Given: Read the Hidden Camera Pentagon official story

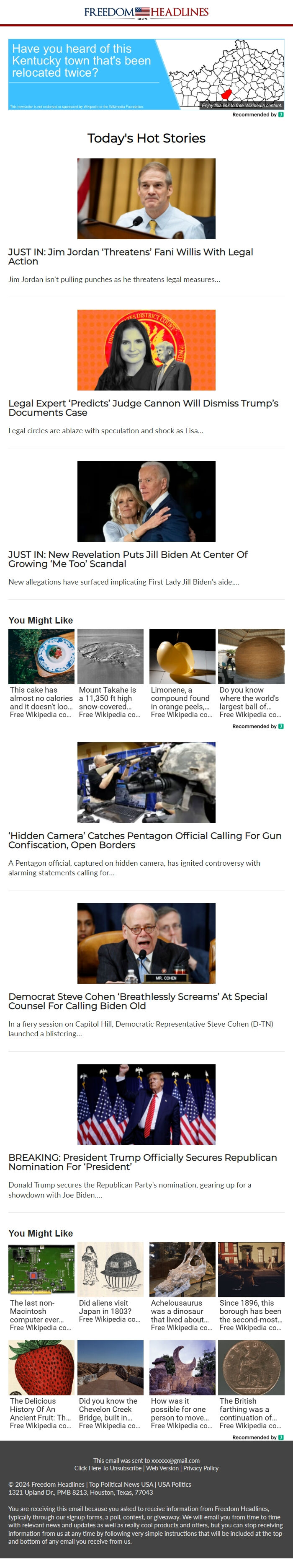Looking at the screenshot, I should pyautogui.click(x=145, y=840).
